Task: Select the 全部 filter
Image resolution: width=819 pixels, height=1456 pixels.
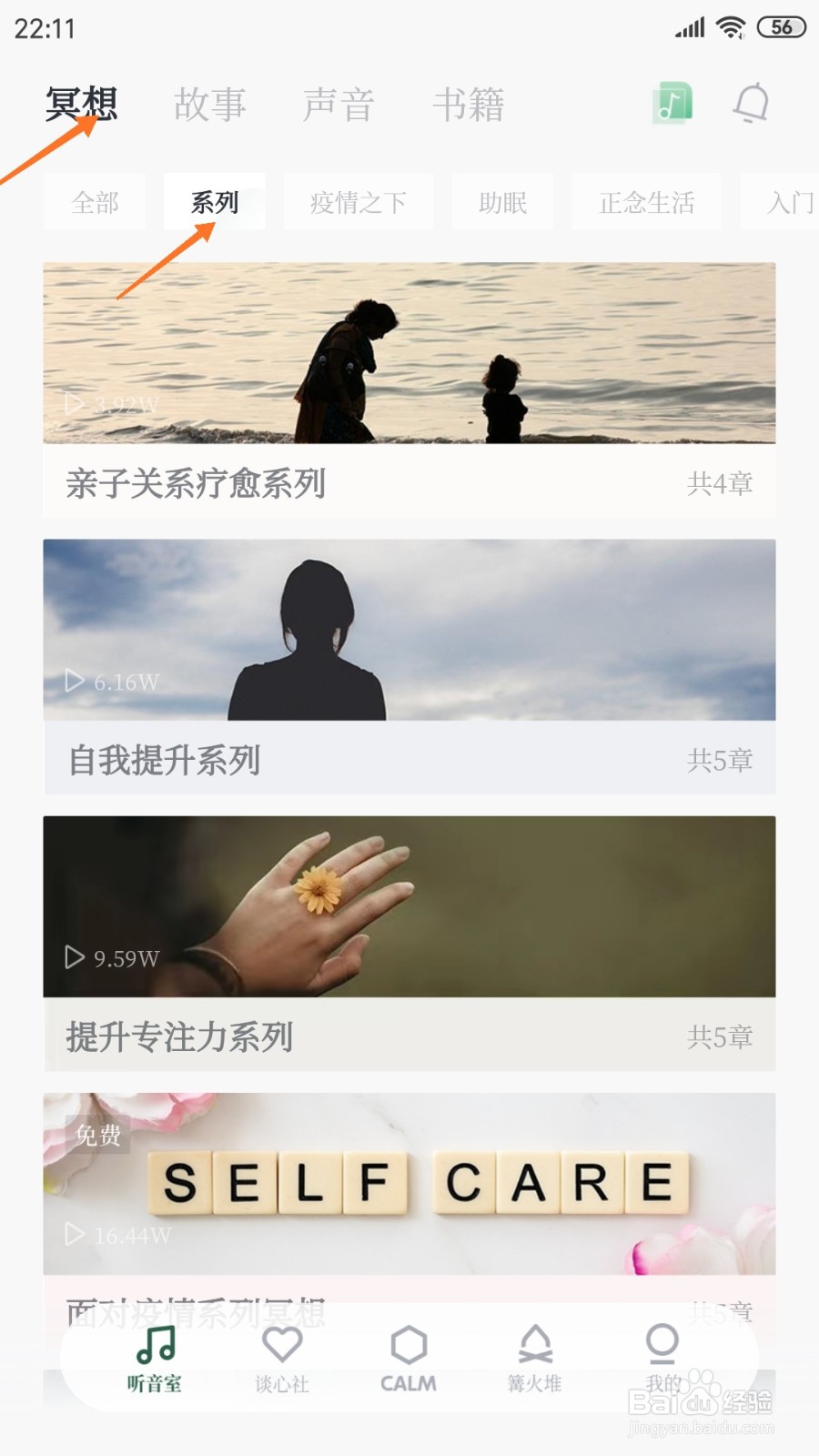Action: pos(96,202)
